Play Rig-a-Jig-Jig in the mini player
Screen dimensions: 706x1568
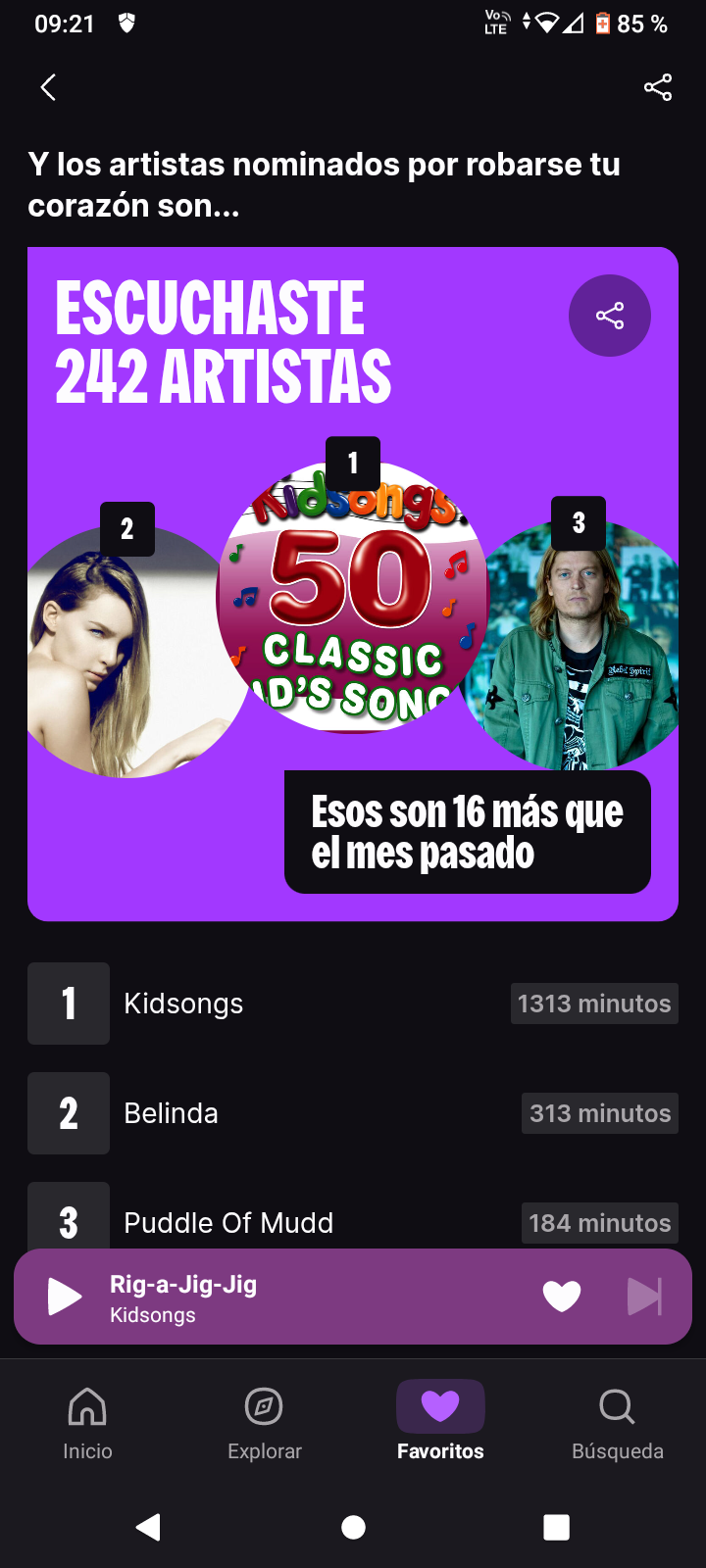65,1297
